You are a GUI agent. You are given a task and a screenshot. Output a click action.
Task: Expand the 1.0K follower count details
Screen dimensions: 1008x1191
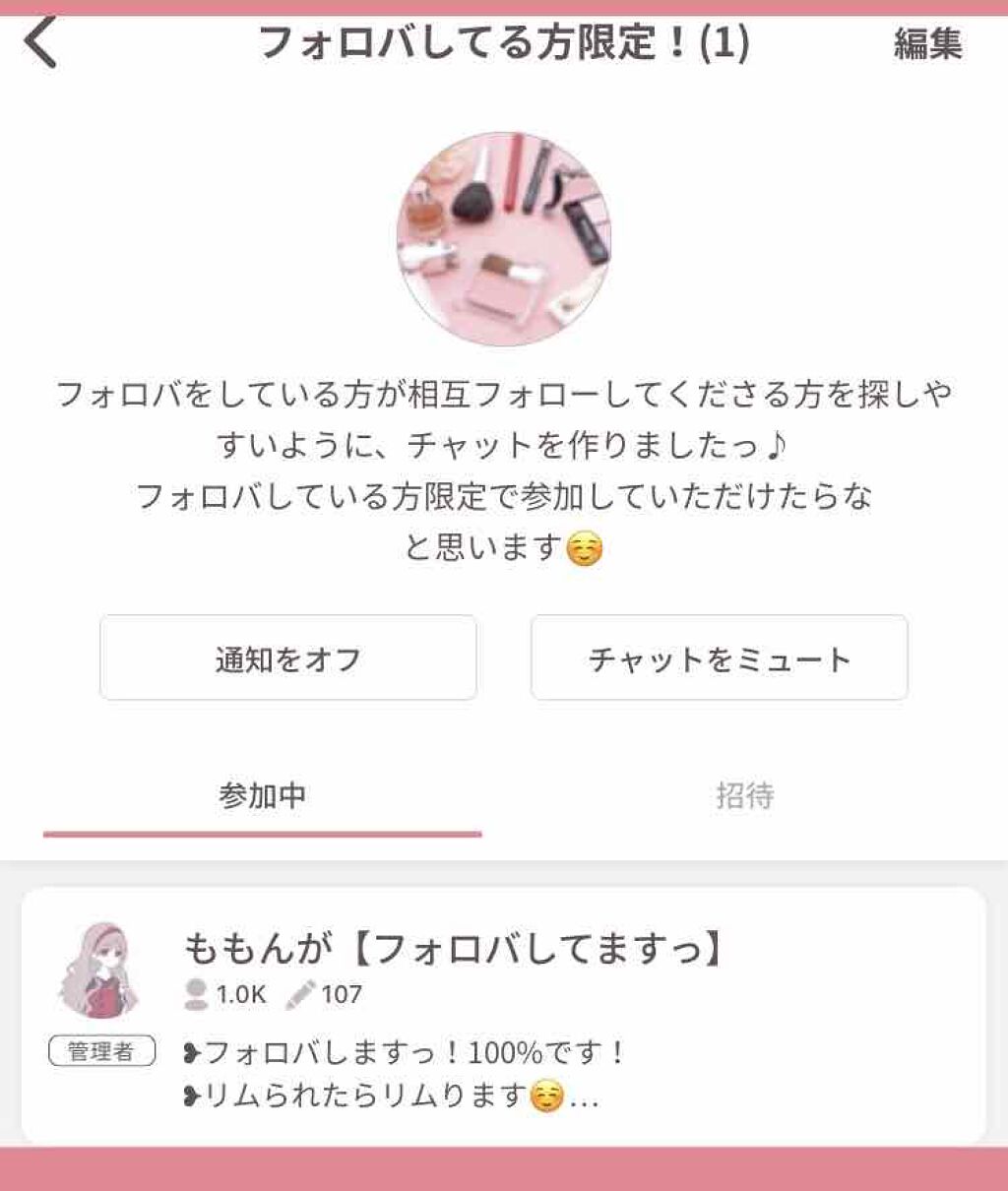[237, 994]
